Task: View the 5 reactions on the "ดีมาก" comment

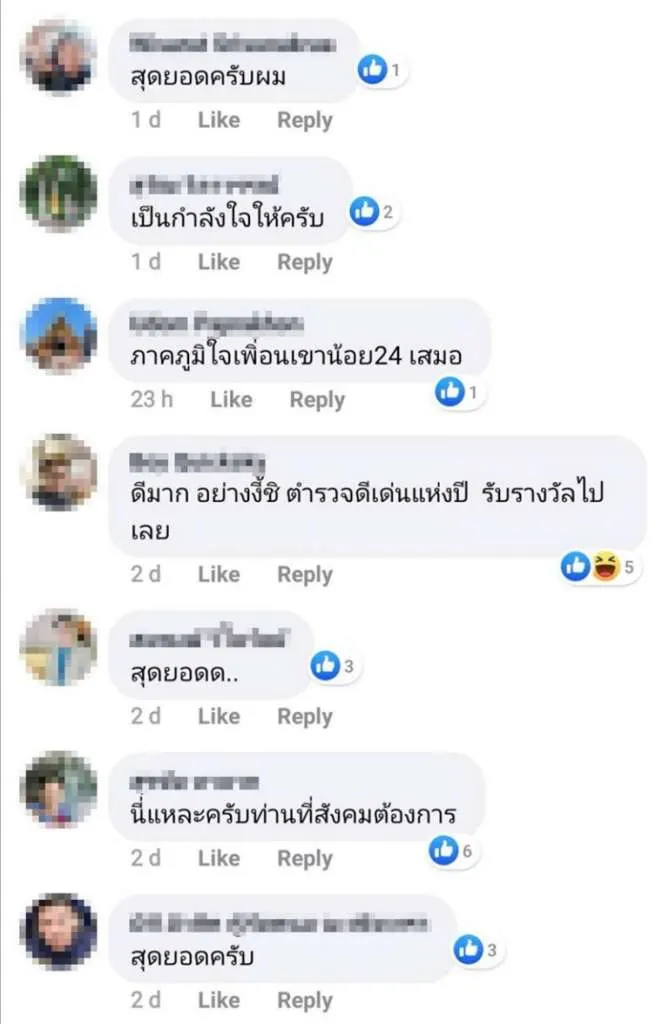Action: pyautogui.click(x=599, y=568)
